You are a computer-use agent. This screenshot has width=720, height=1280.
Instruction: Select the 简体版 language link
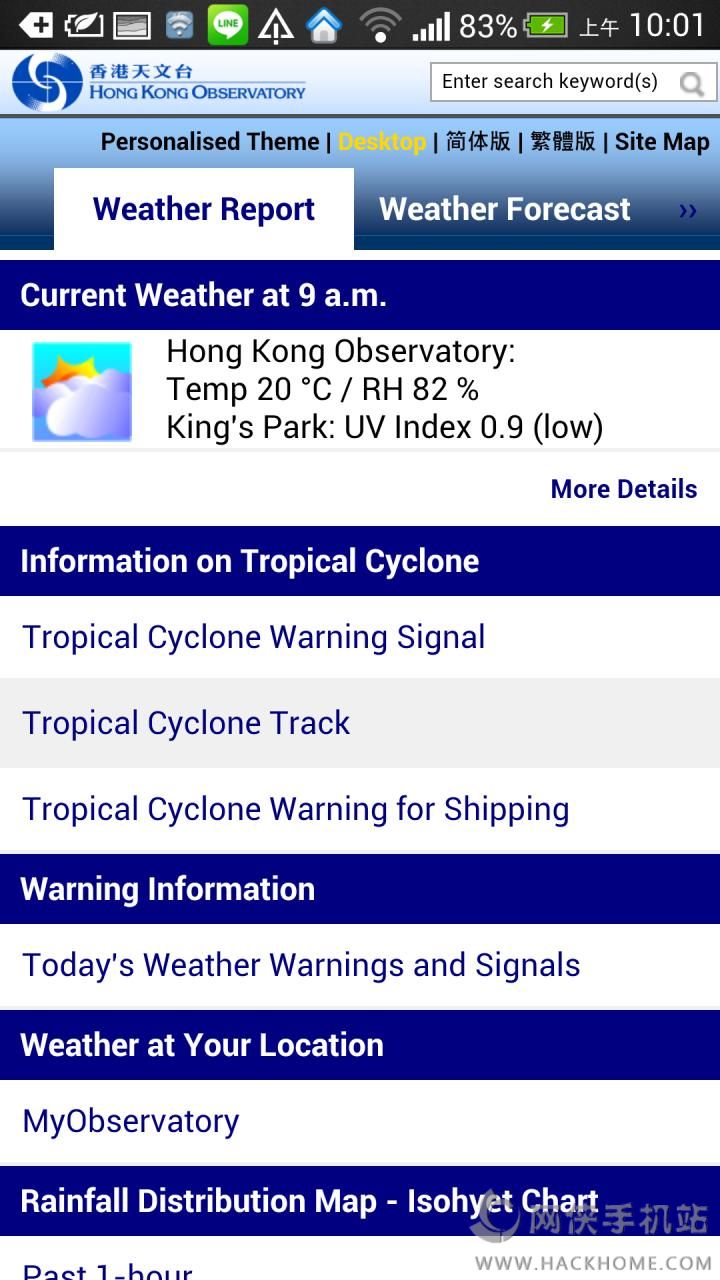click(x=478, y=142)
